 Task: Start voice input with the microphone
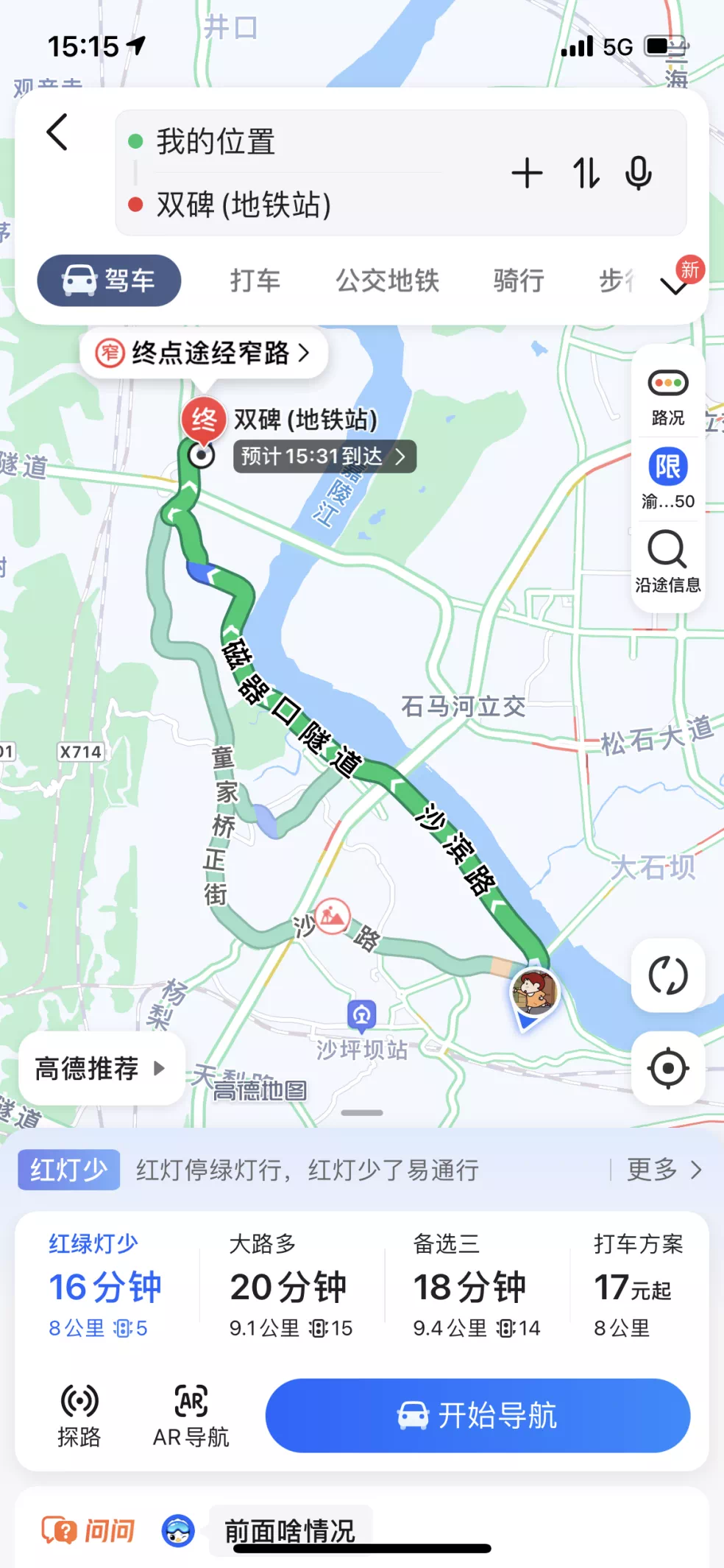point(639,174)
